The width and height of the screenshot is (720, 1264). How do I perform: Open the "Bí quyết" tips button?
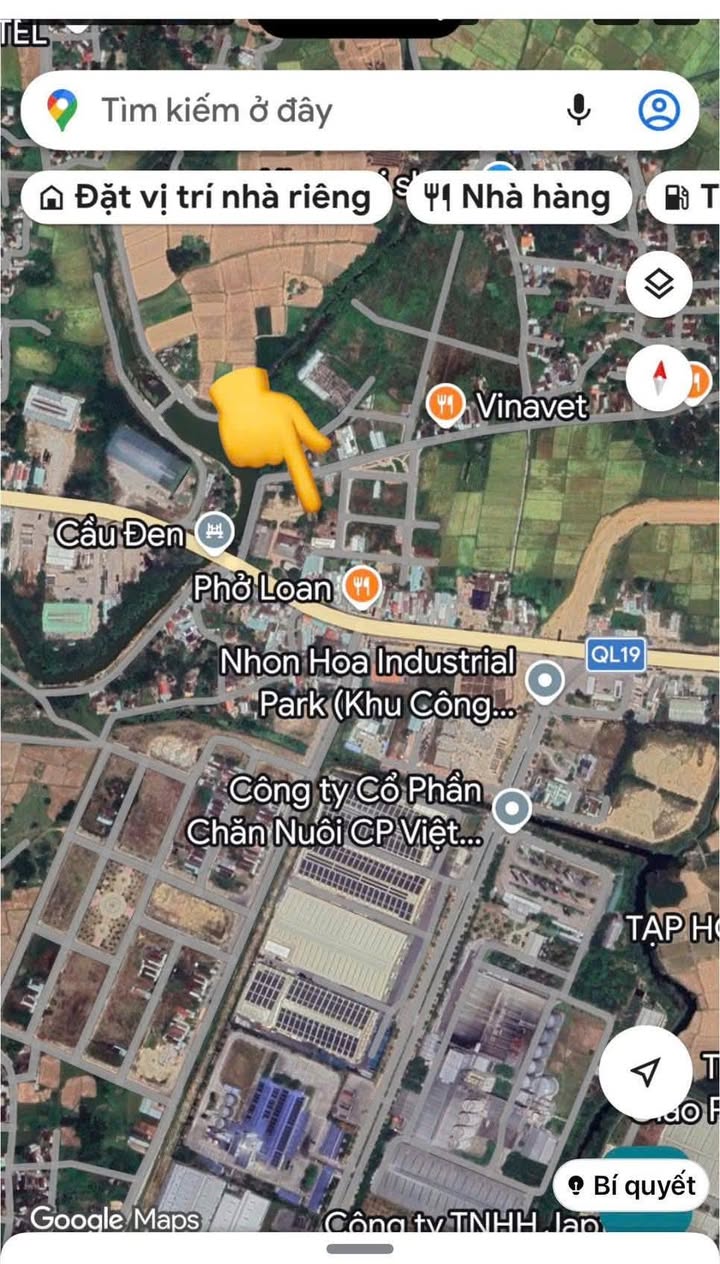(x=631, y=1186)
